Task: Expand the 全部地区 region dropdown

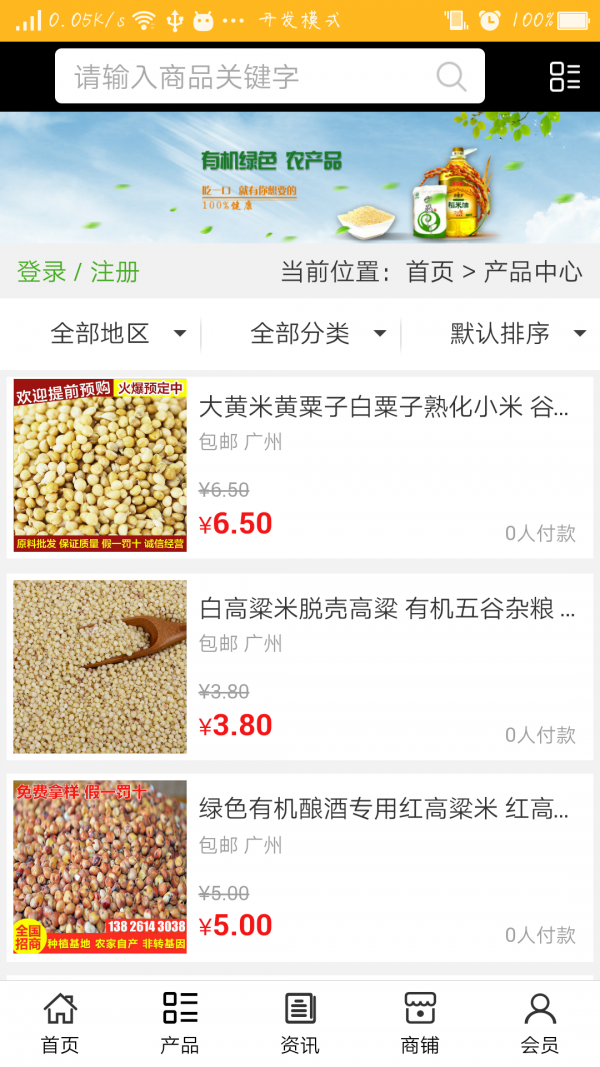Action: [117, 334]
